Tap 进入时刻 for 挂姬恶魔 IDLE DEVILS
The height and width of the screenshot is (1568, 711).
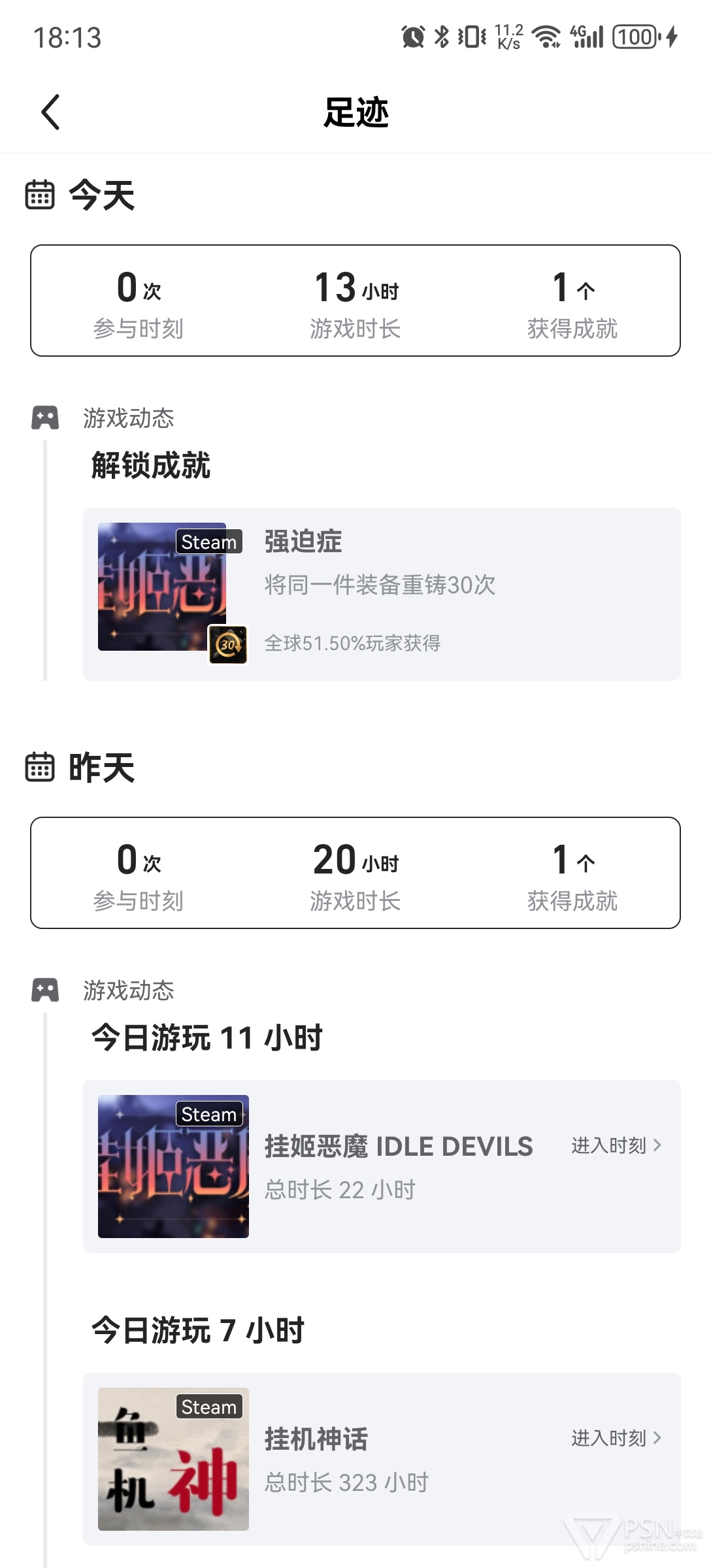pos(616,1145)
